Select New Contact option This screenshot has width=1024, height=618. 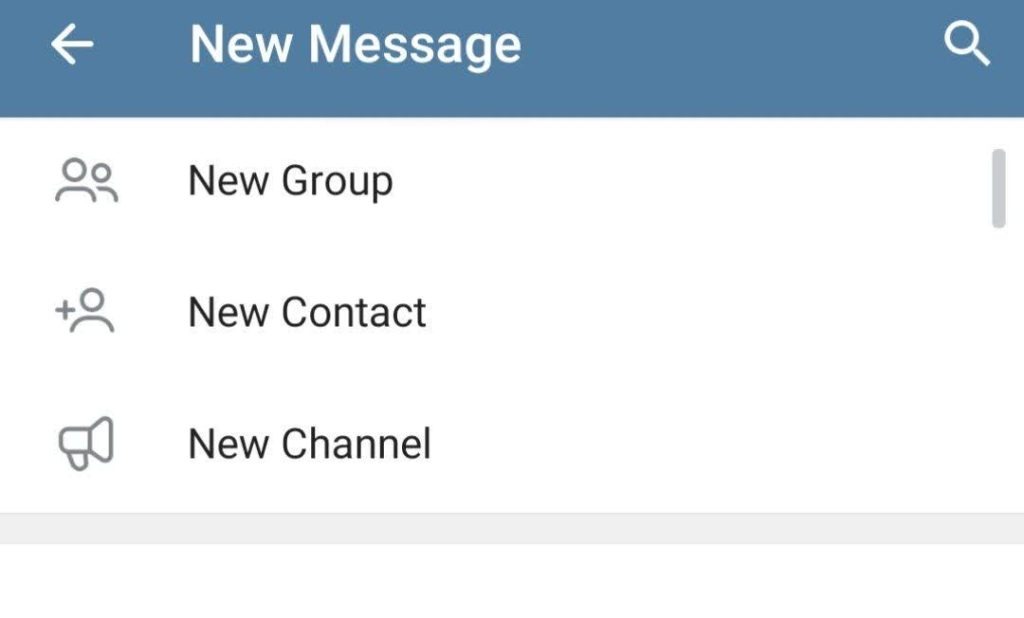point(307,313)
